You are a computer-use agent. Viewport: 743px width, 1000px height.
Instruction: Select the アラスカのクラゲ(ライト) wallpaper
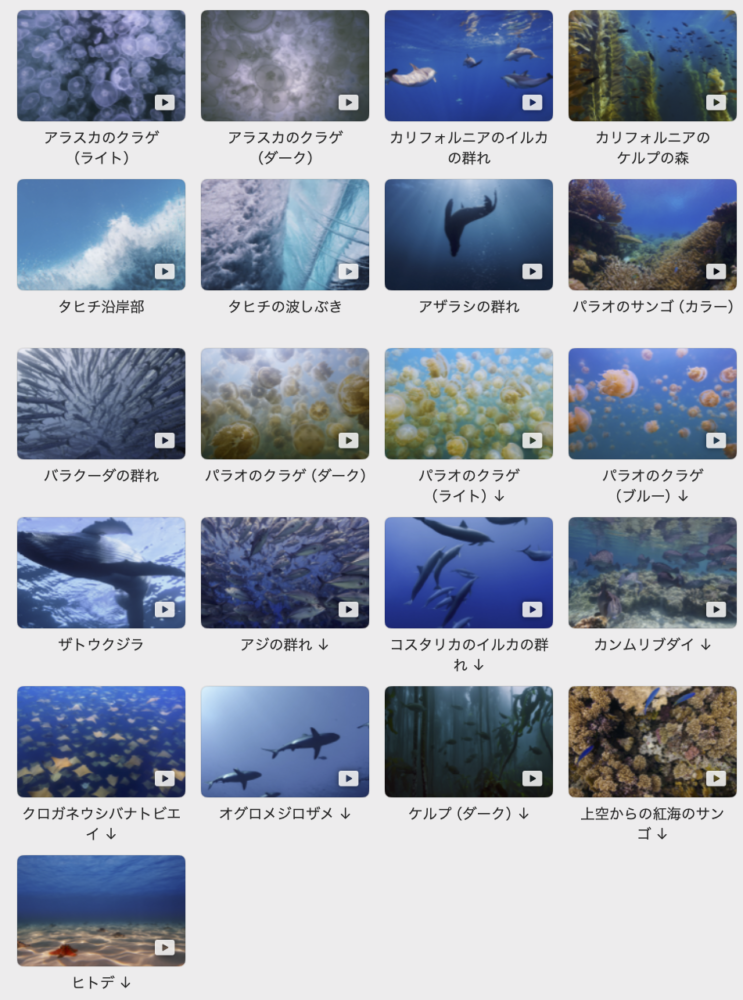coord(101,65)
